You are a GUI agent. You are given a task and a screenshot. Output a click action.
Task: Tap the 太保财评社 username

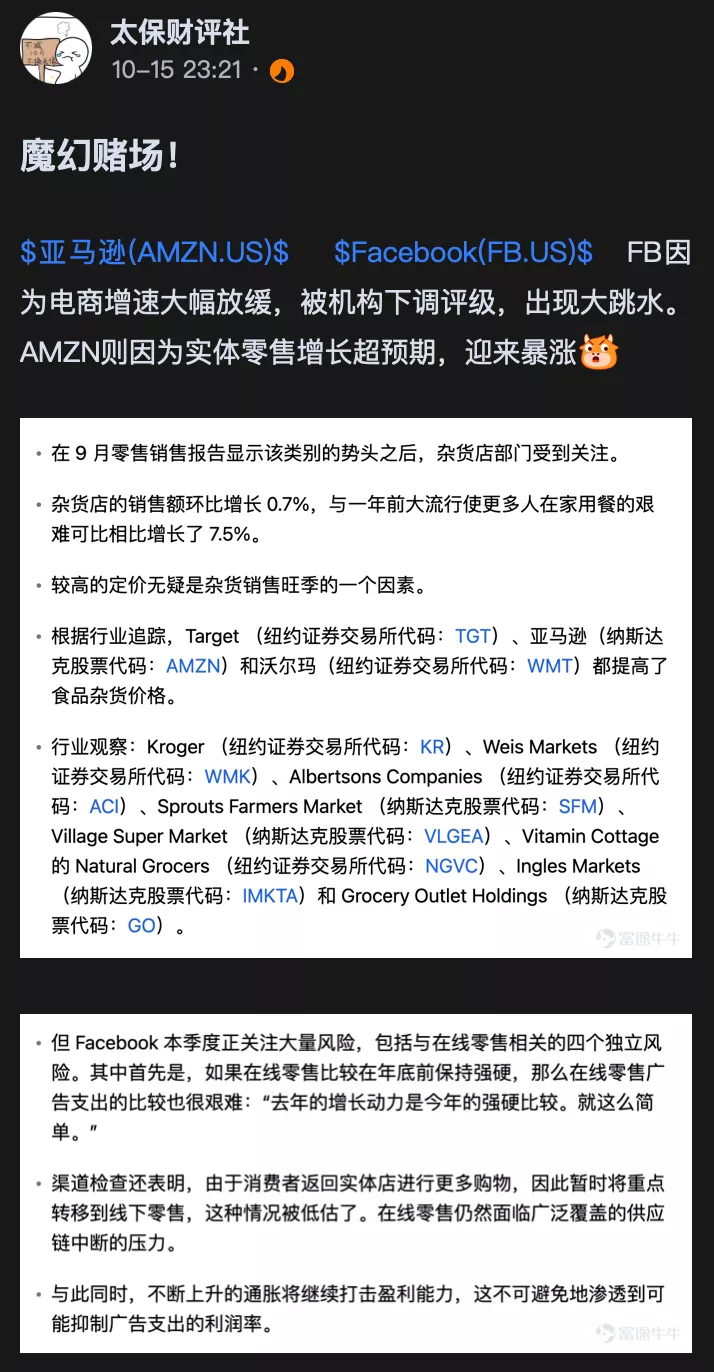(x=180, y=33)
